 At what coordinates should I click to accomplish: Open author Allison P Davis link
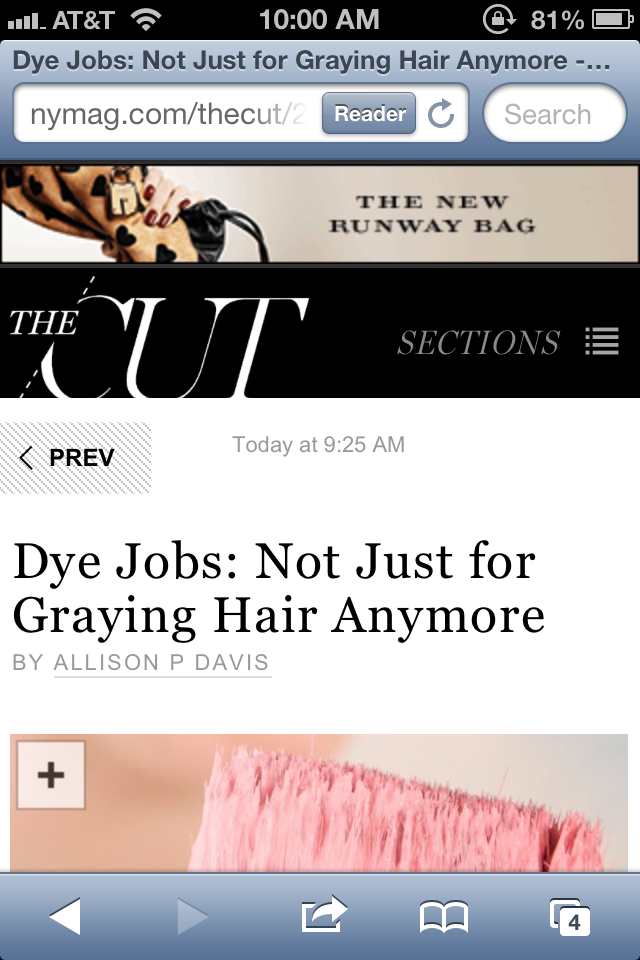[162, 663]
